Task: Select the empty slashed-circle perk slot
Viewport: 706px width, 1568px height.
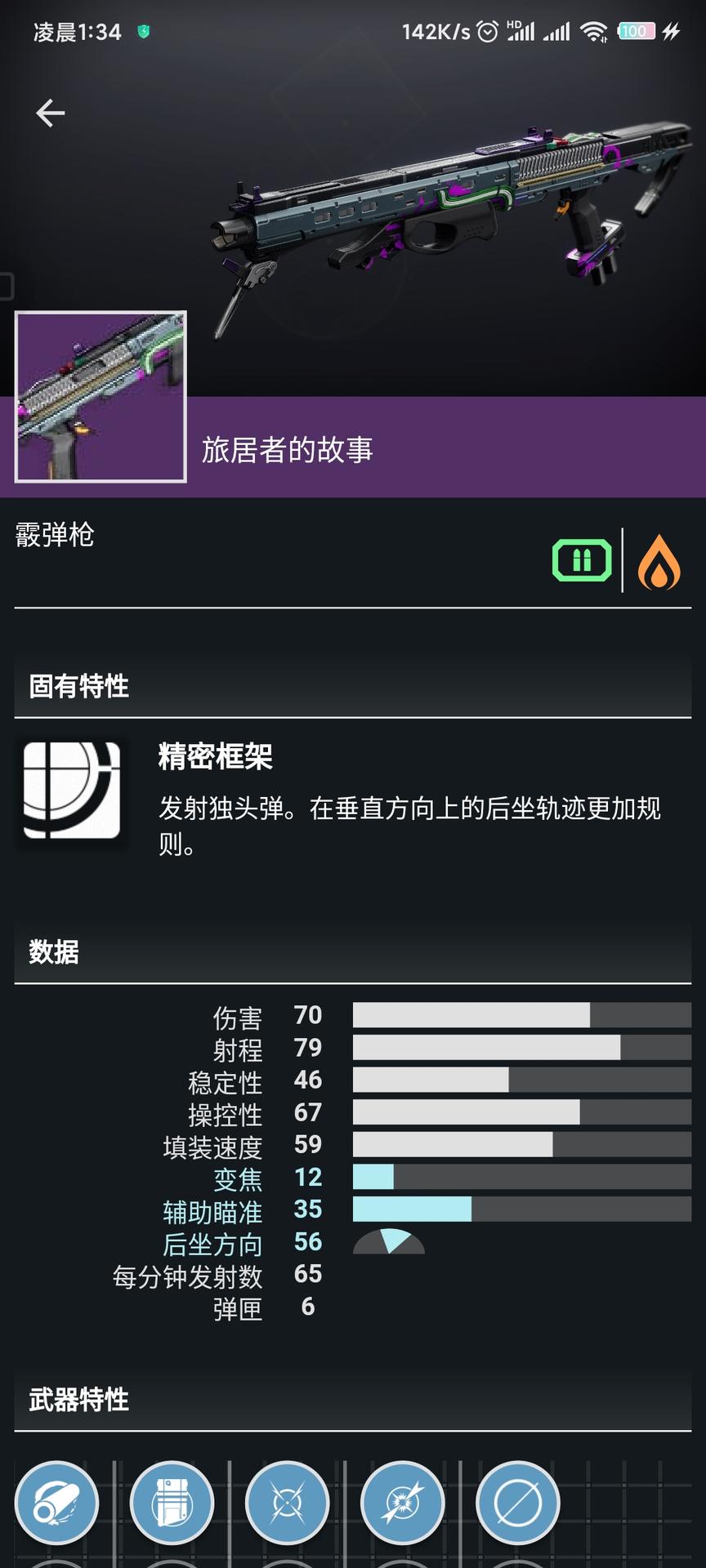Action: coord(518,1503)
